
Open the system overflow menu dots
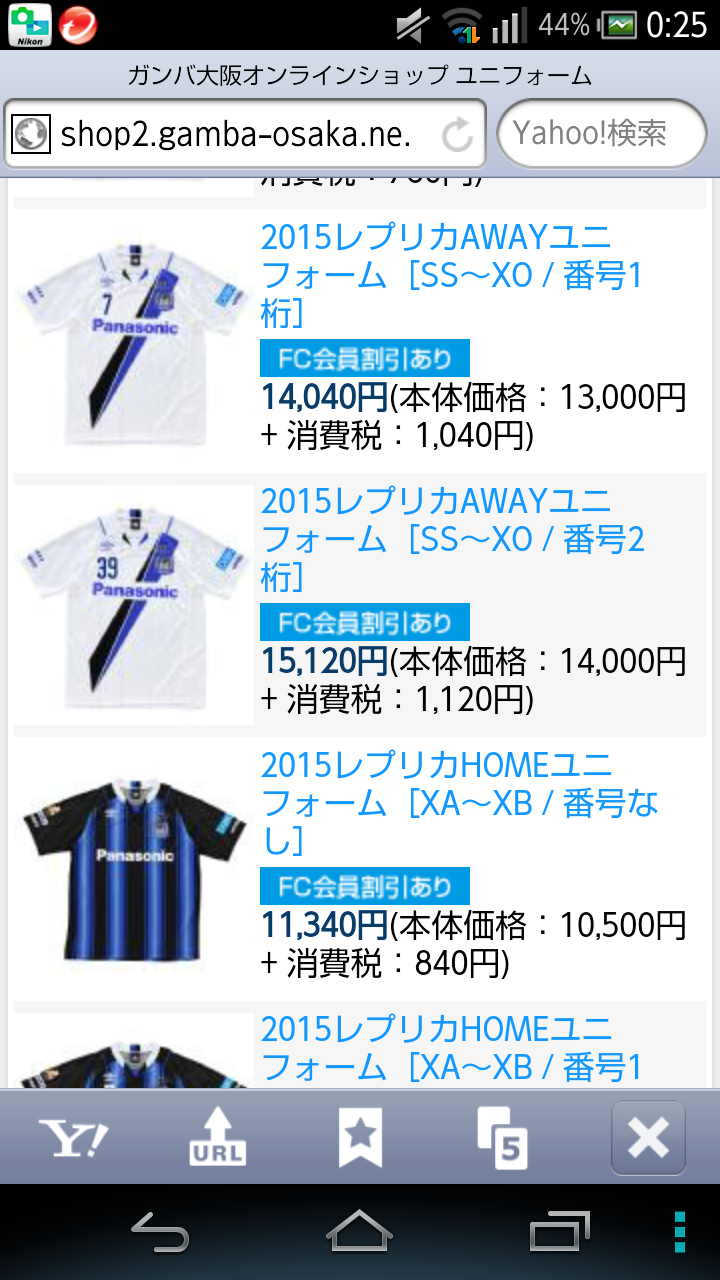tap(680, 1231)
